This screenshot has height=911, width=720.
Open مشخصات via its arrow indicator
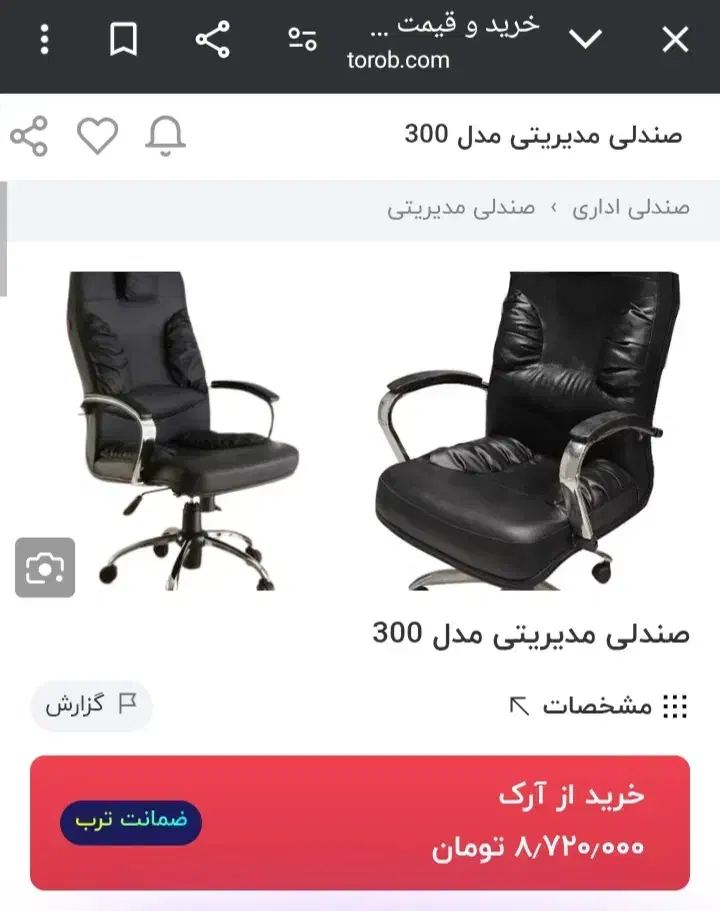[x=517, y=705]
